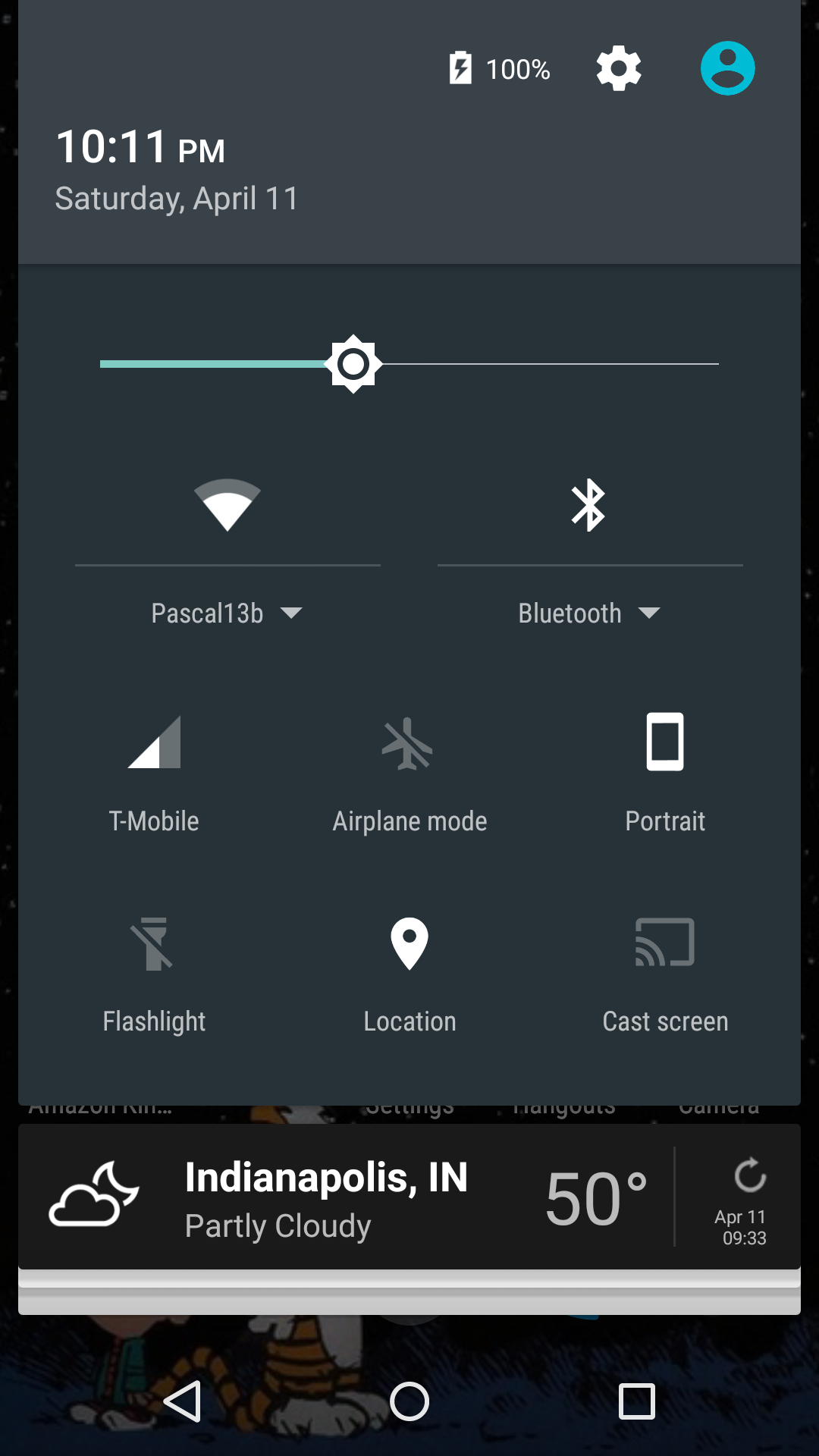The image size is (819, 1456).
Task: Open the settings gear icon
Action: tap(619, 68)
